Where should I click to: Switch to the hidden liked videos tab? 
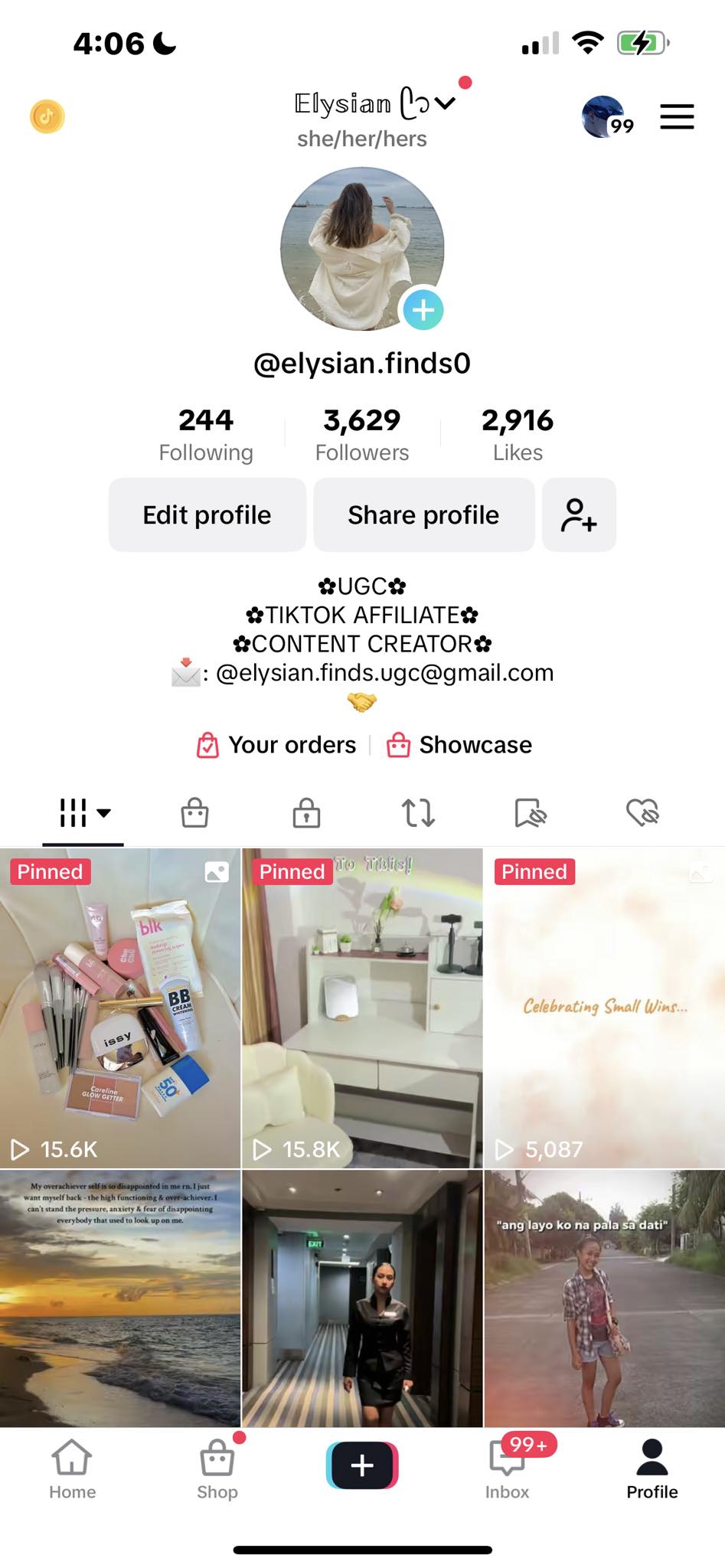click(642, 813)
